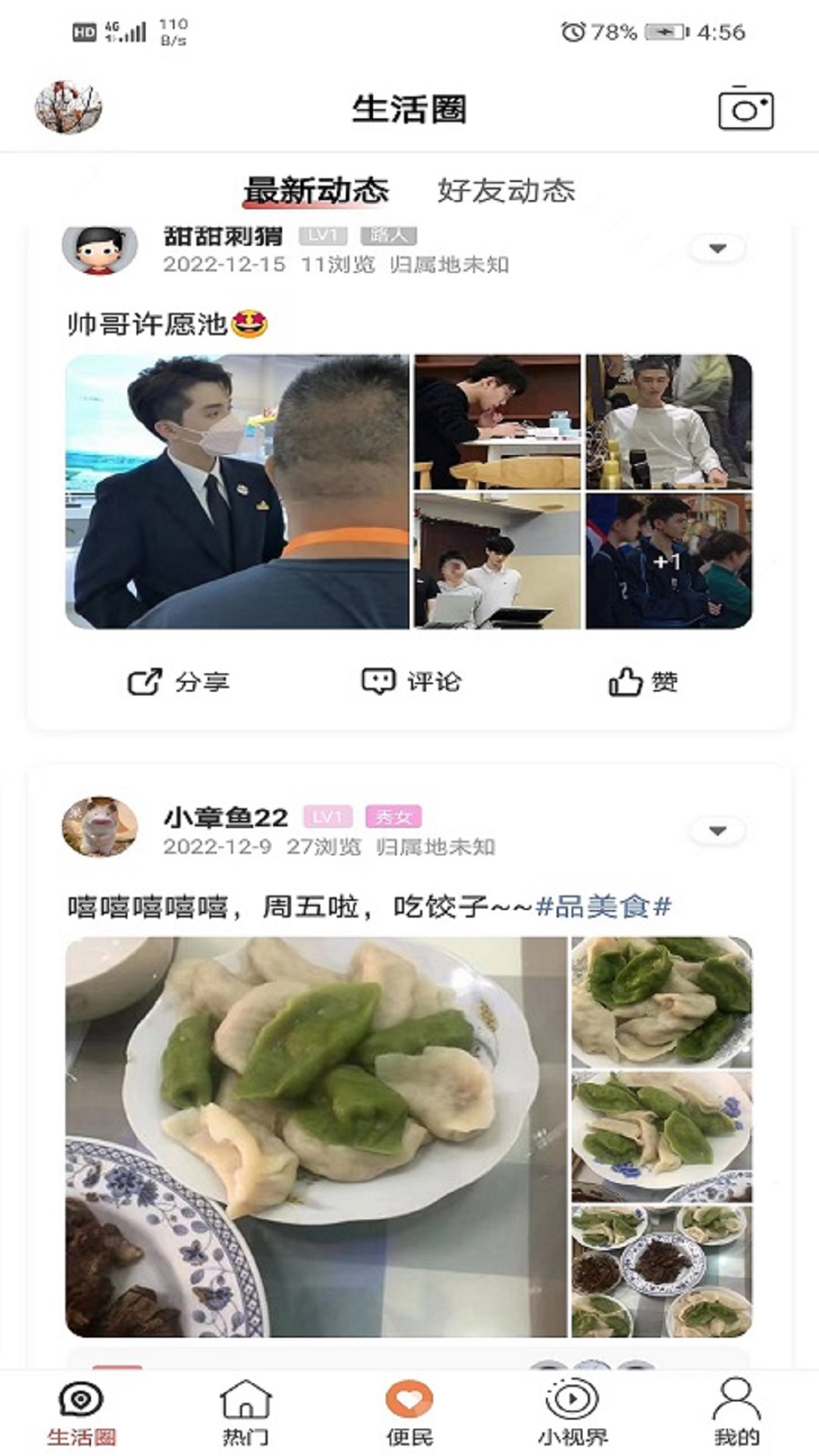Expand dropdown on 帅哥许愿池 post
Viewport: 819px width, 1456px height.
click(717, 249)
